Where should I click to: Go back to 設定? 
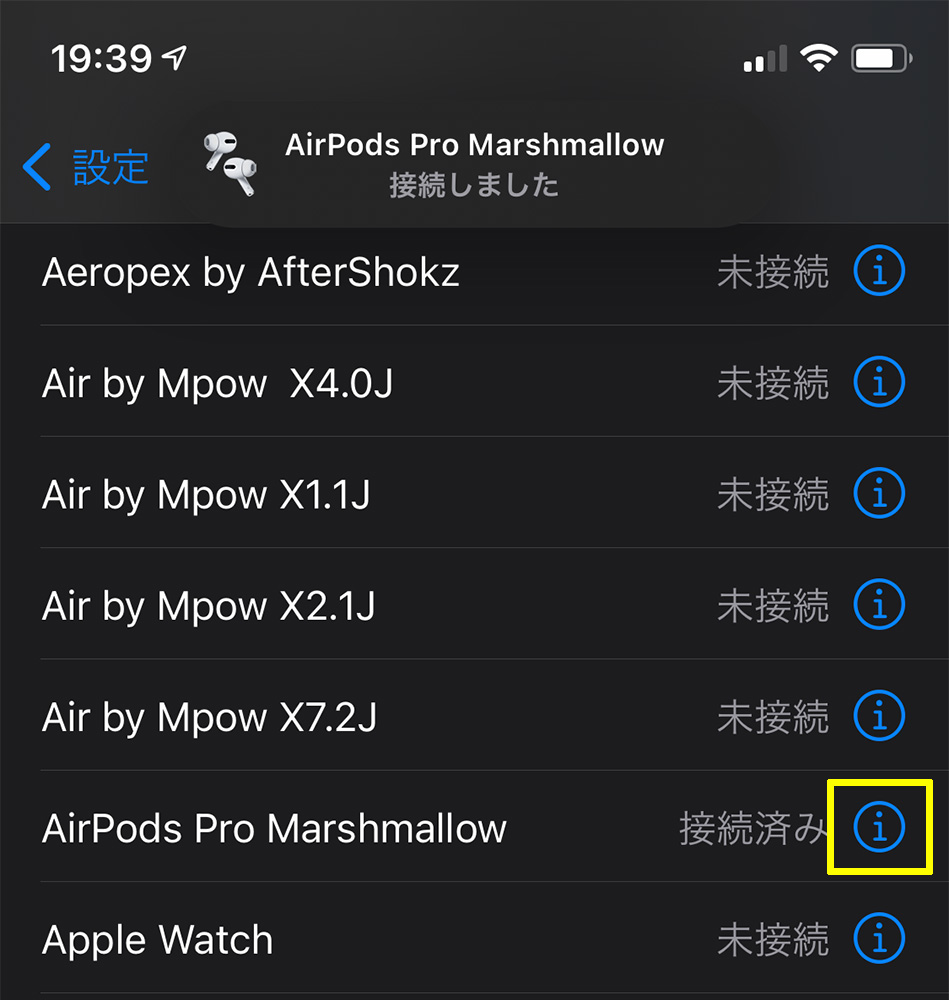pyautogui.click(x=86, y=167)
